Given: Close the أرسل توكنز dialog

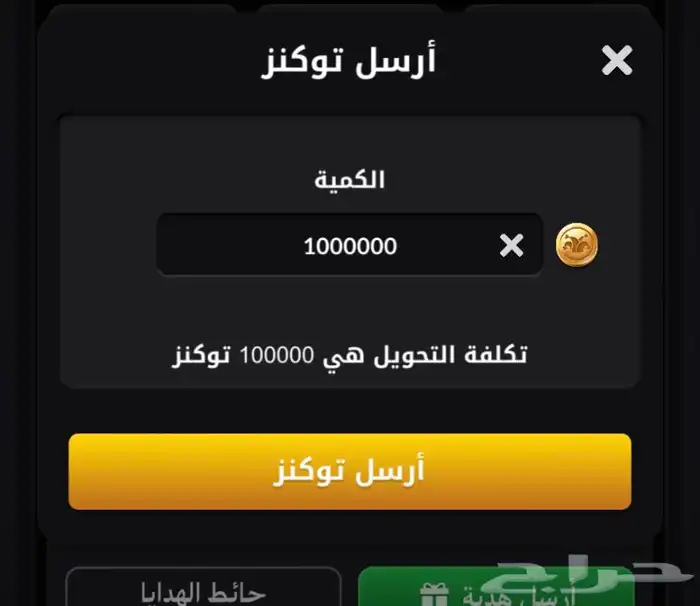Looking at the screenshot, I should point(617,60).
